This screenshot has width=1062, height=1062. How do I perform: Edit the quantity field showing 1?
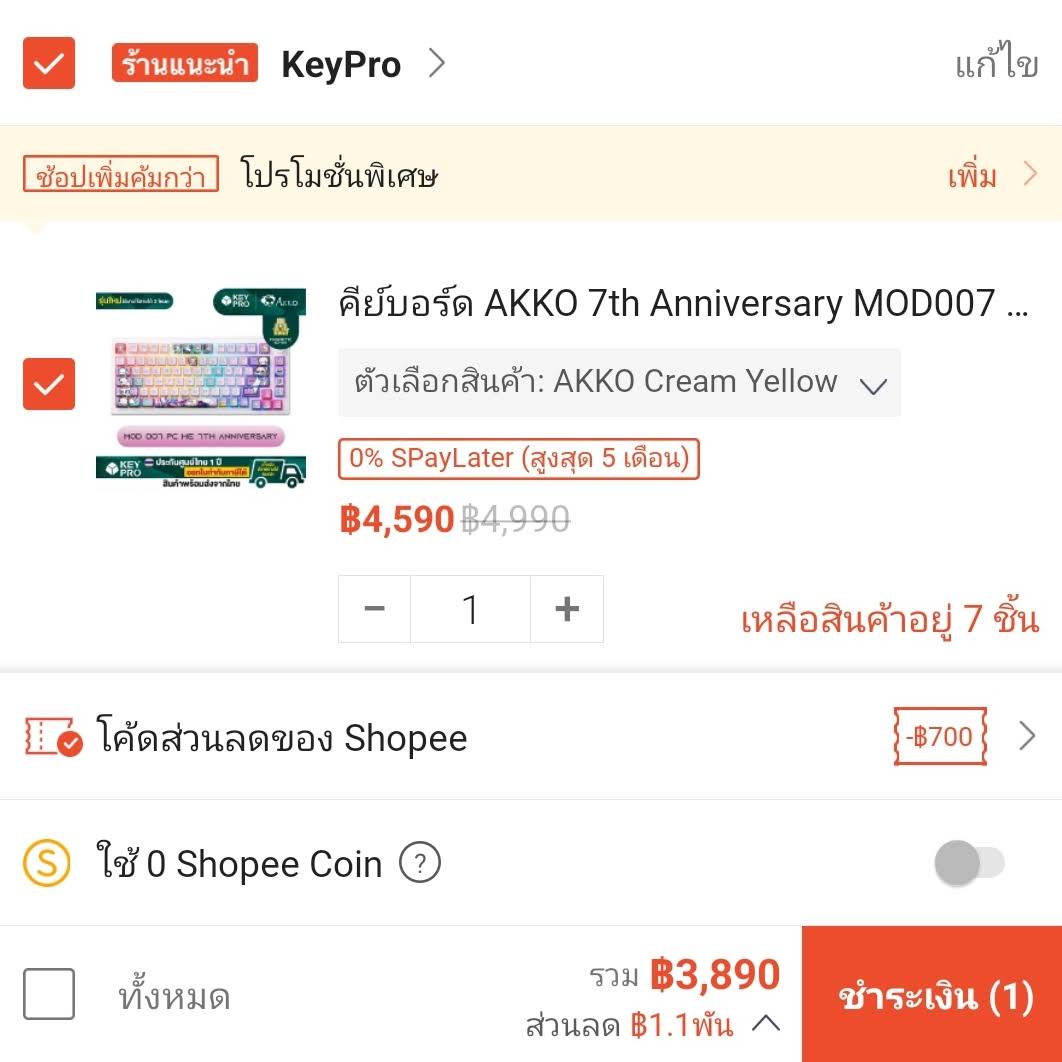470,609
